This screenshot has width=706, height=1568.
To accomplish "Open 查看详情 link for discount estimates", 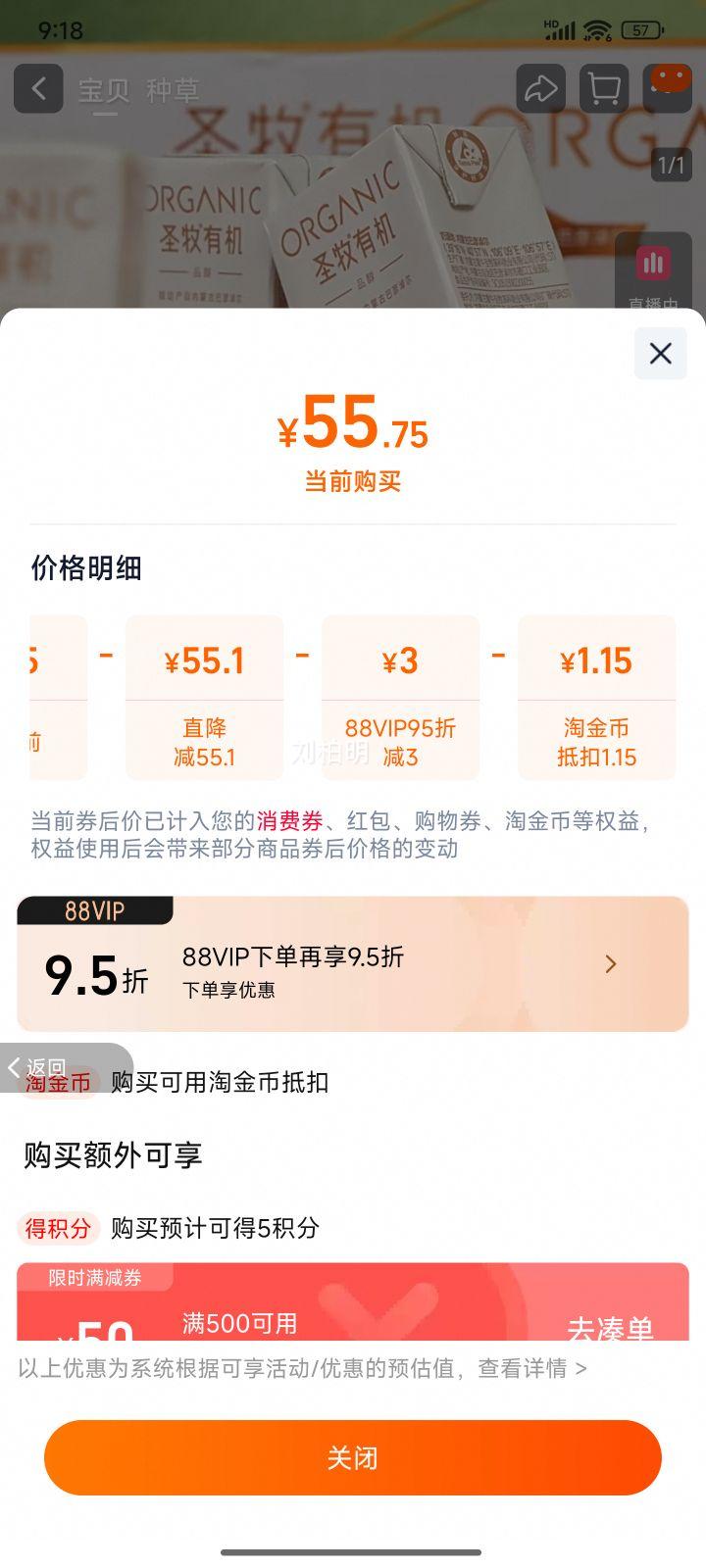I will coord(531,1368).
